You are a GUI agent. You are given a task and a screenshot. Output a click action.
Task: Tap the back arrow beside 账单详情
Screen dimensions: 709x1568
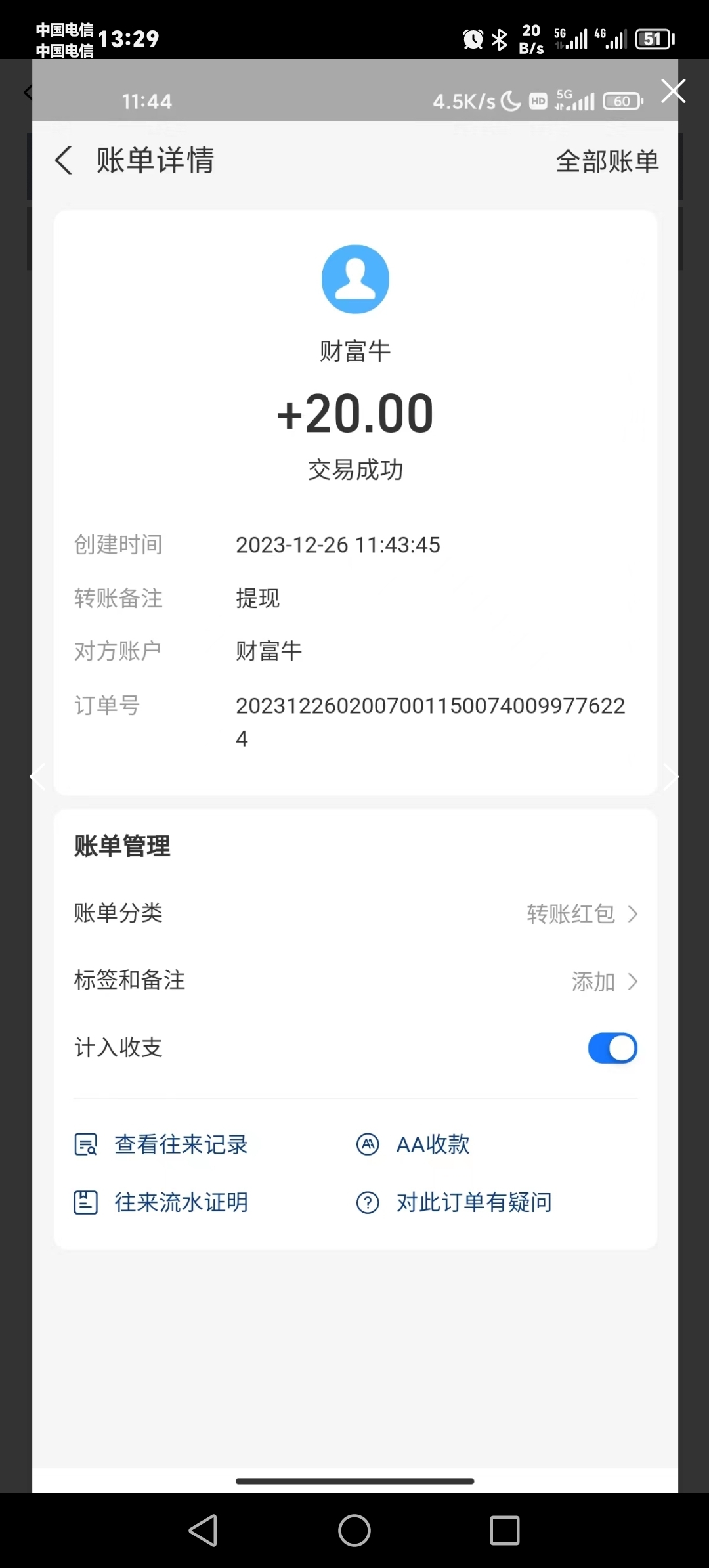pos(64,160)
